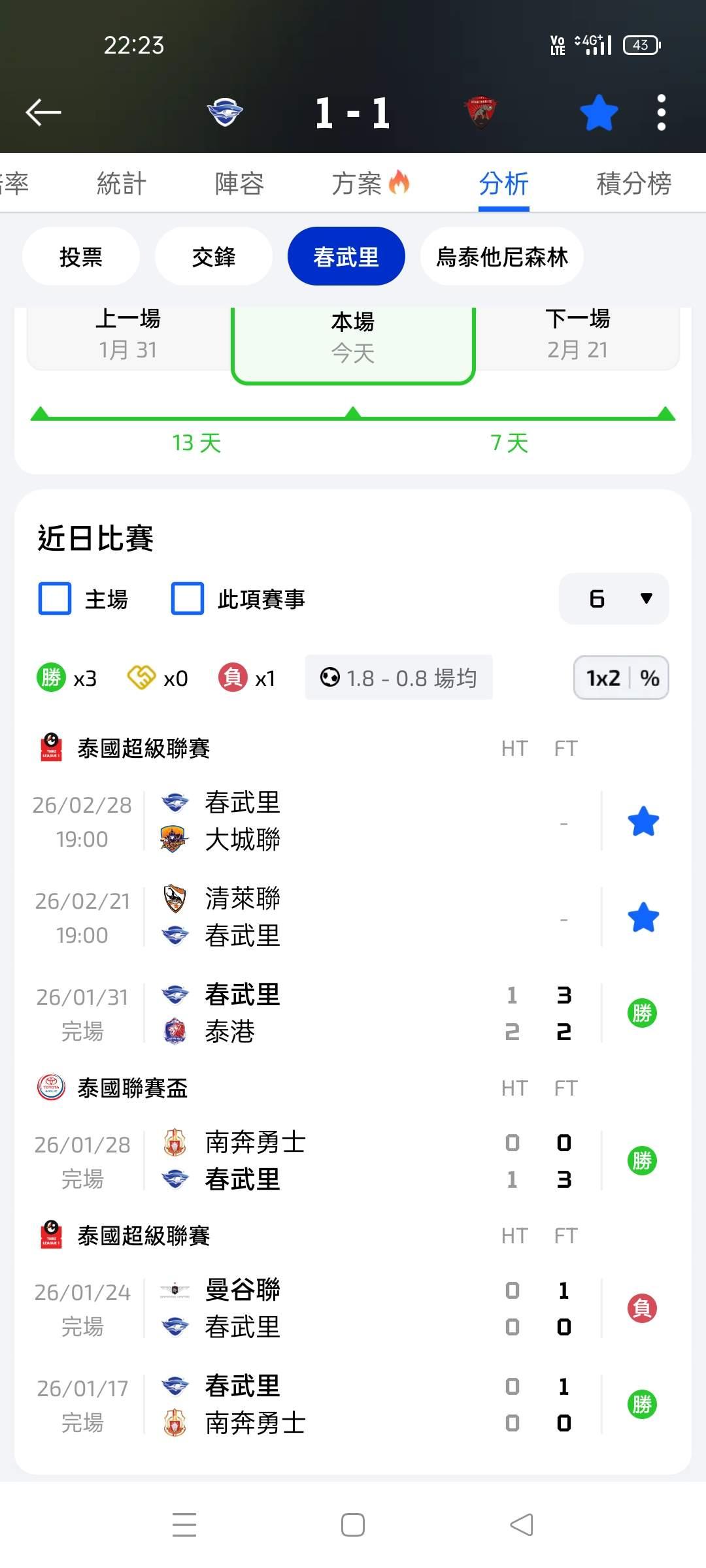Check the 此項賽事 checkbox
This screenshot has height=1568, width=706.
point(188,598)
